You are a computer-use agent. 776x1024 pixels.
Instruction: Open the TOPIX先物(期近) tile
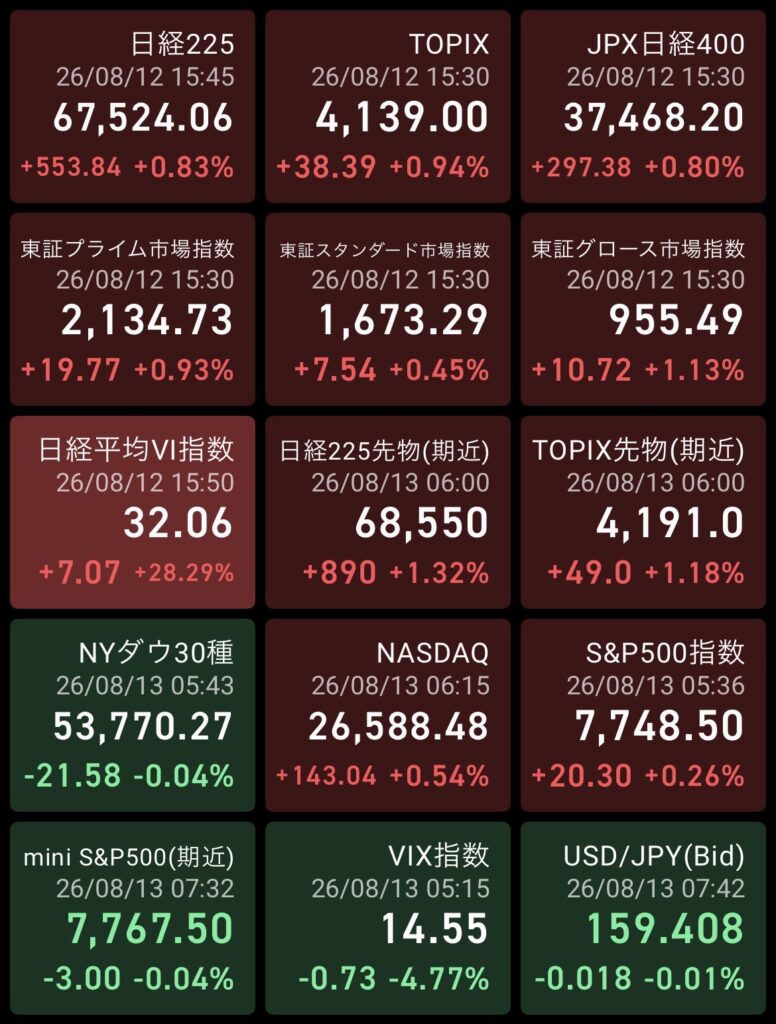(643, 513)
